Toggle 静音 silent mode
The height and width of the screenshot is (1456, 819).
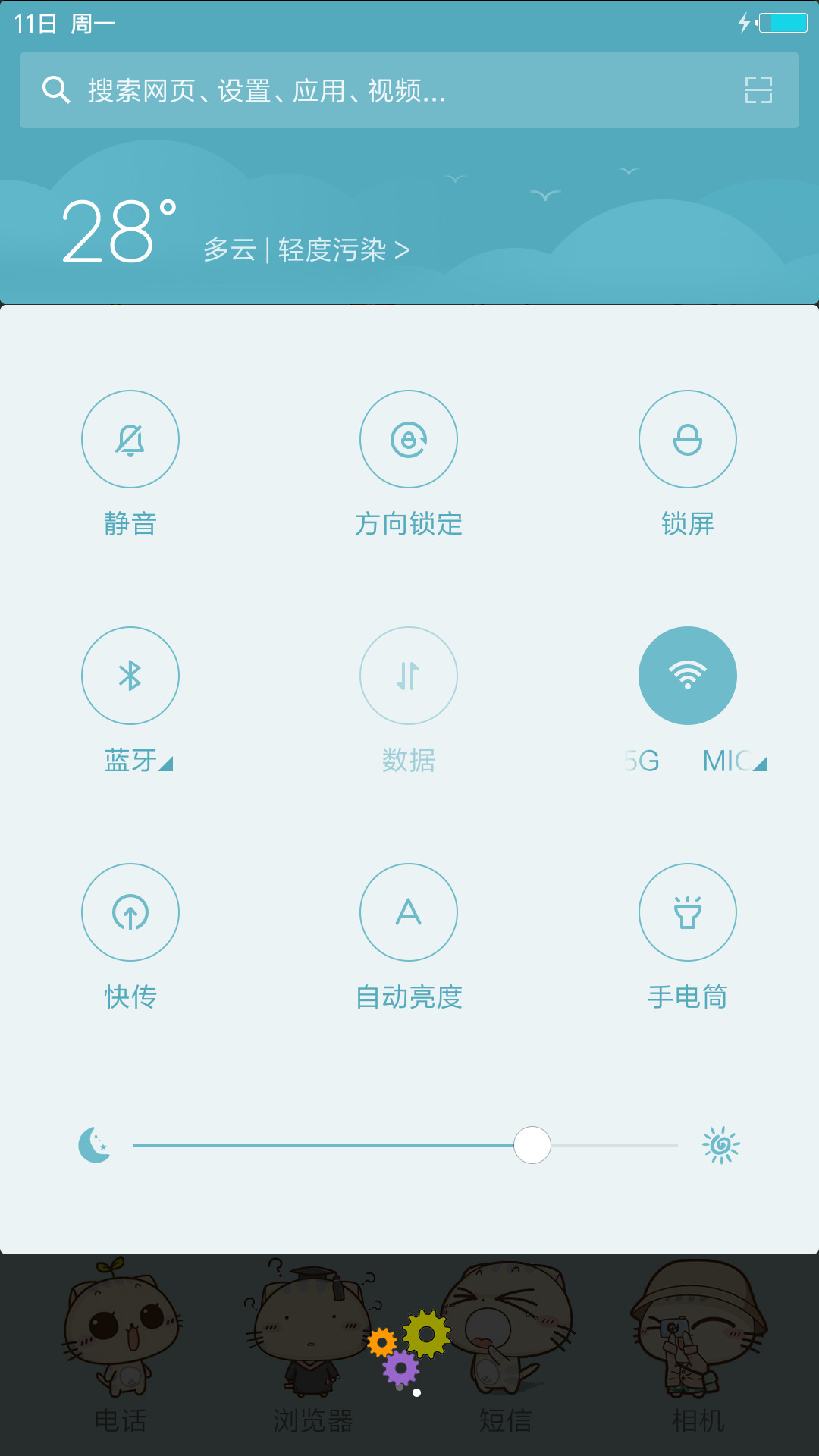pos(130,439)
